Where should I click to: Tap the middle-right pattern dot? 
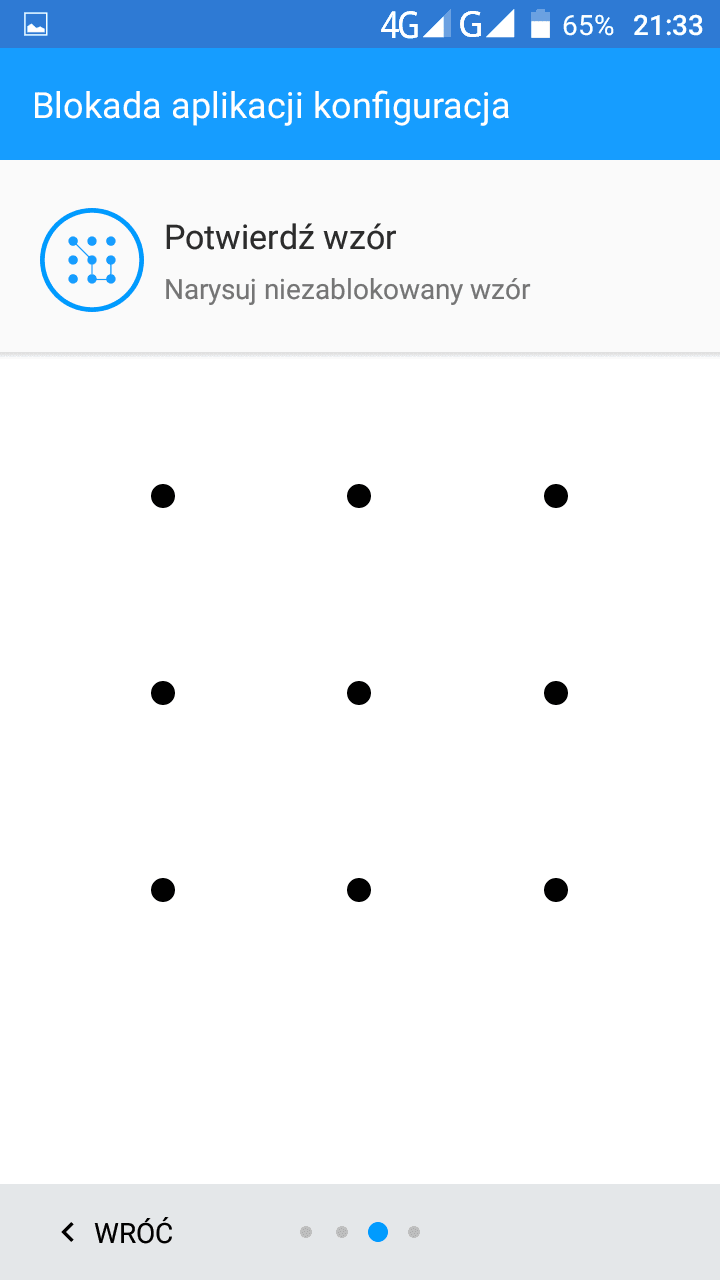tap(556, 692)
